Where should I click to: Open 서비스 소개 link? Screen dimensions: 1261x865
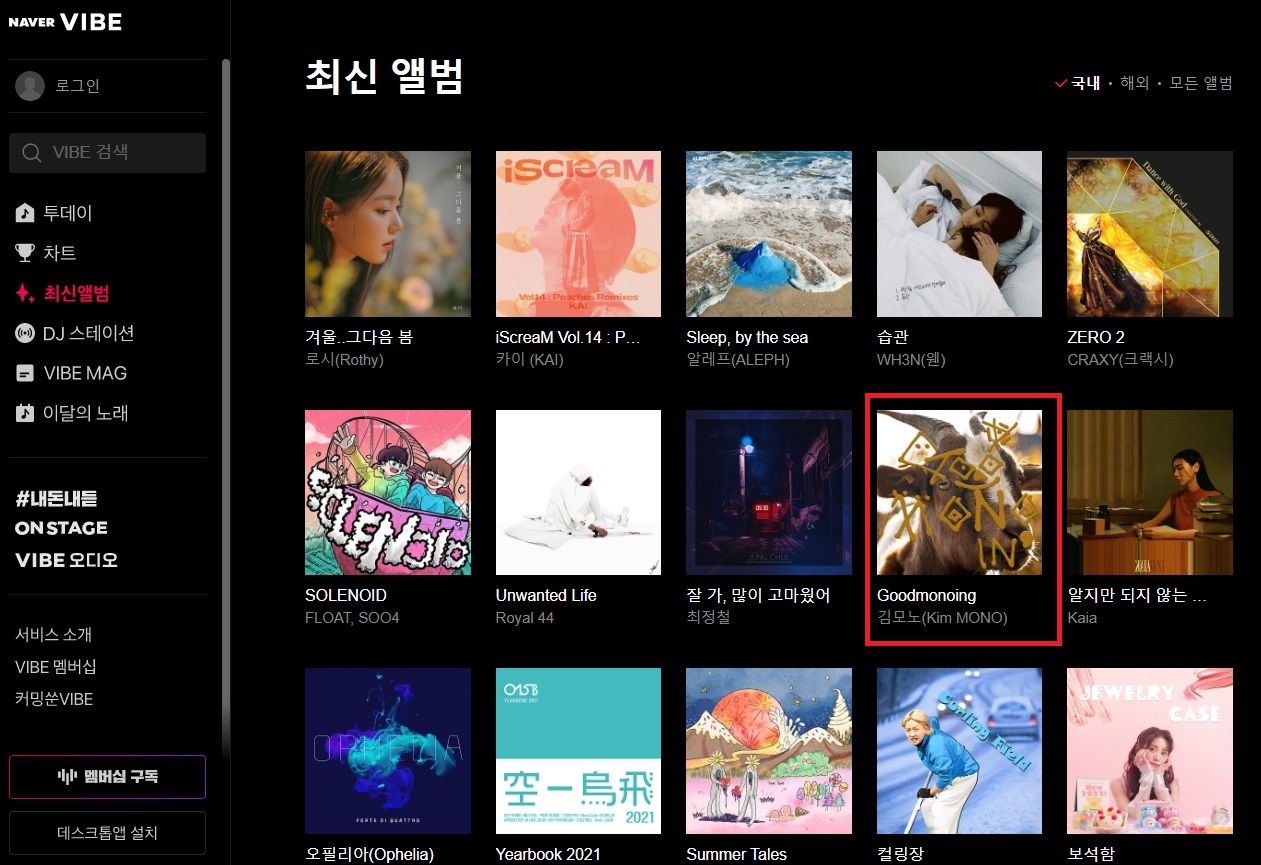click(54, 635)
